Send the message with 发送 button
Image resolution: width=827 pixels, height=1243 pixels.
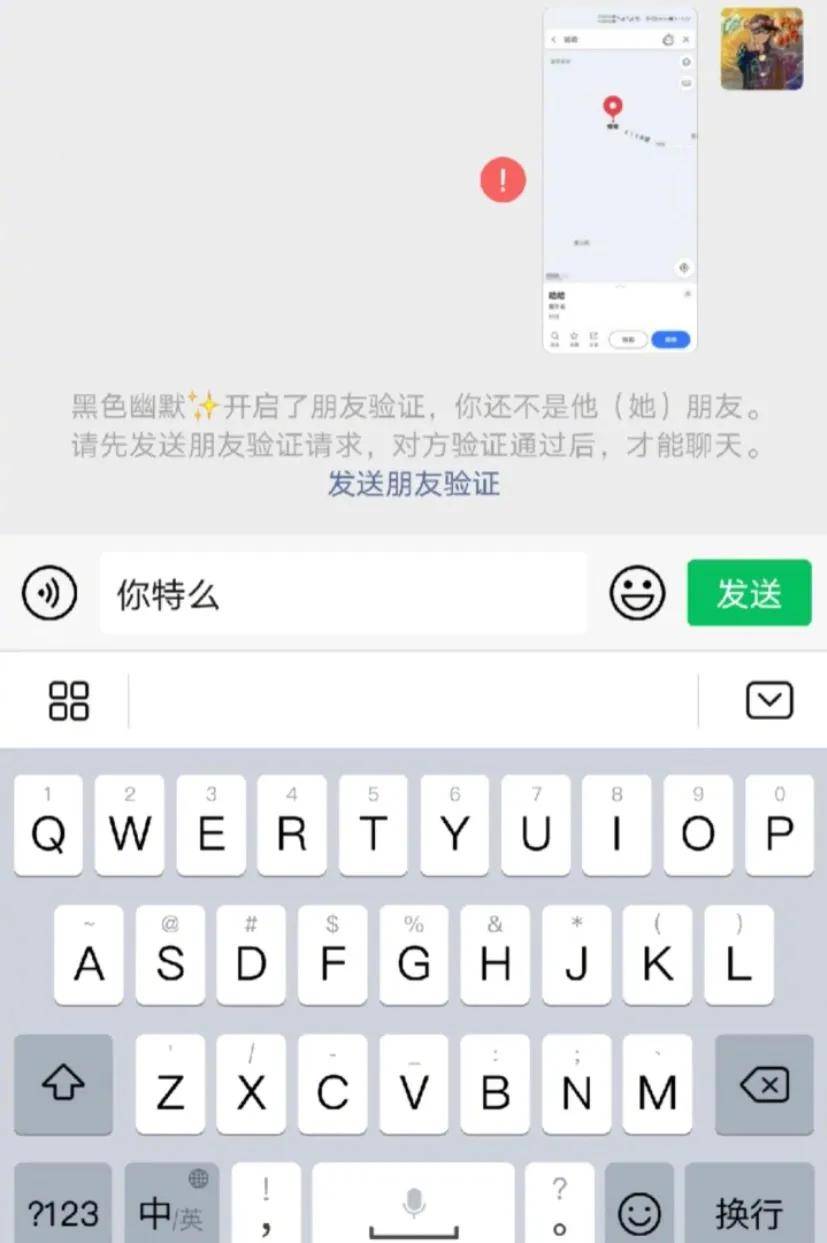[748, 594]
